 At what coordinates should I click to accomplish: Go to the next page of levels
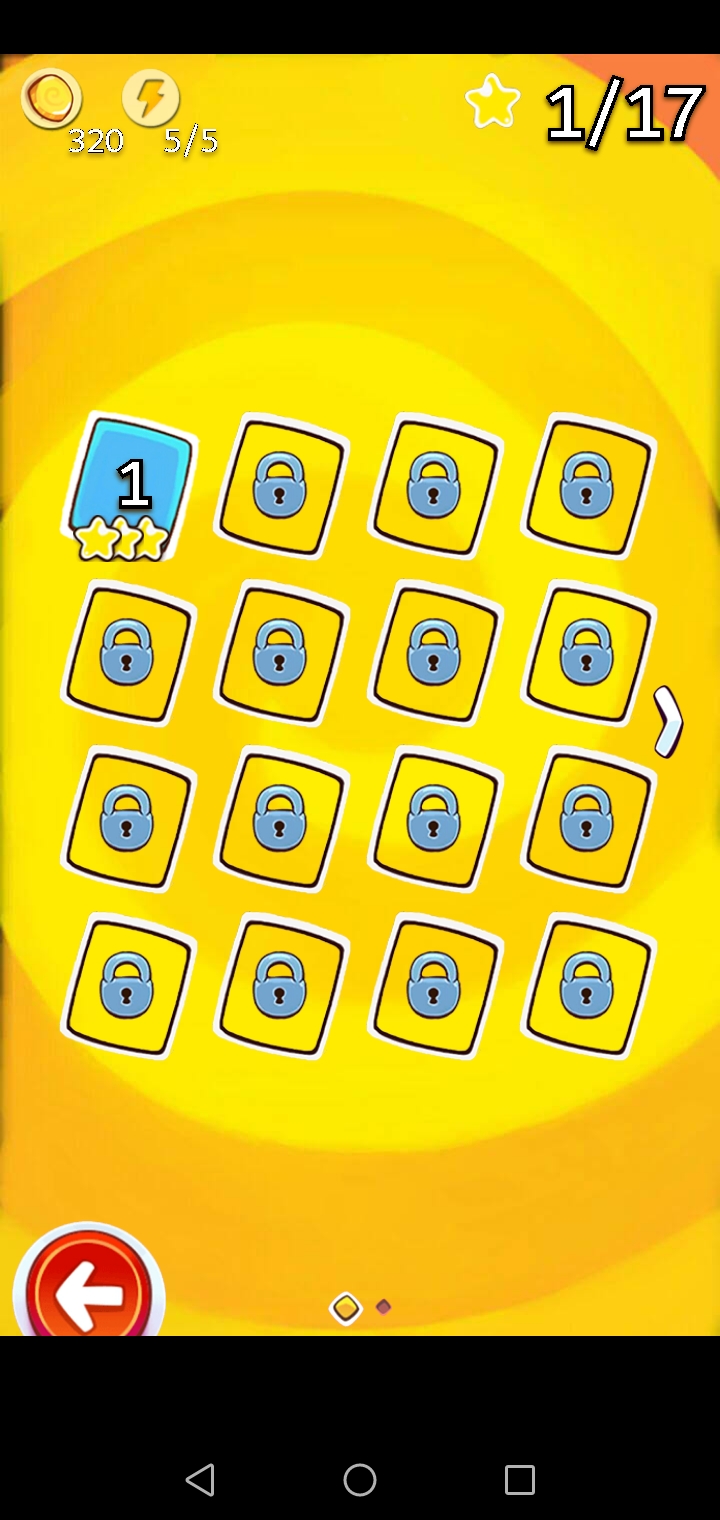tap(667, 720)
